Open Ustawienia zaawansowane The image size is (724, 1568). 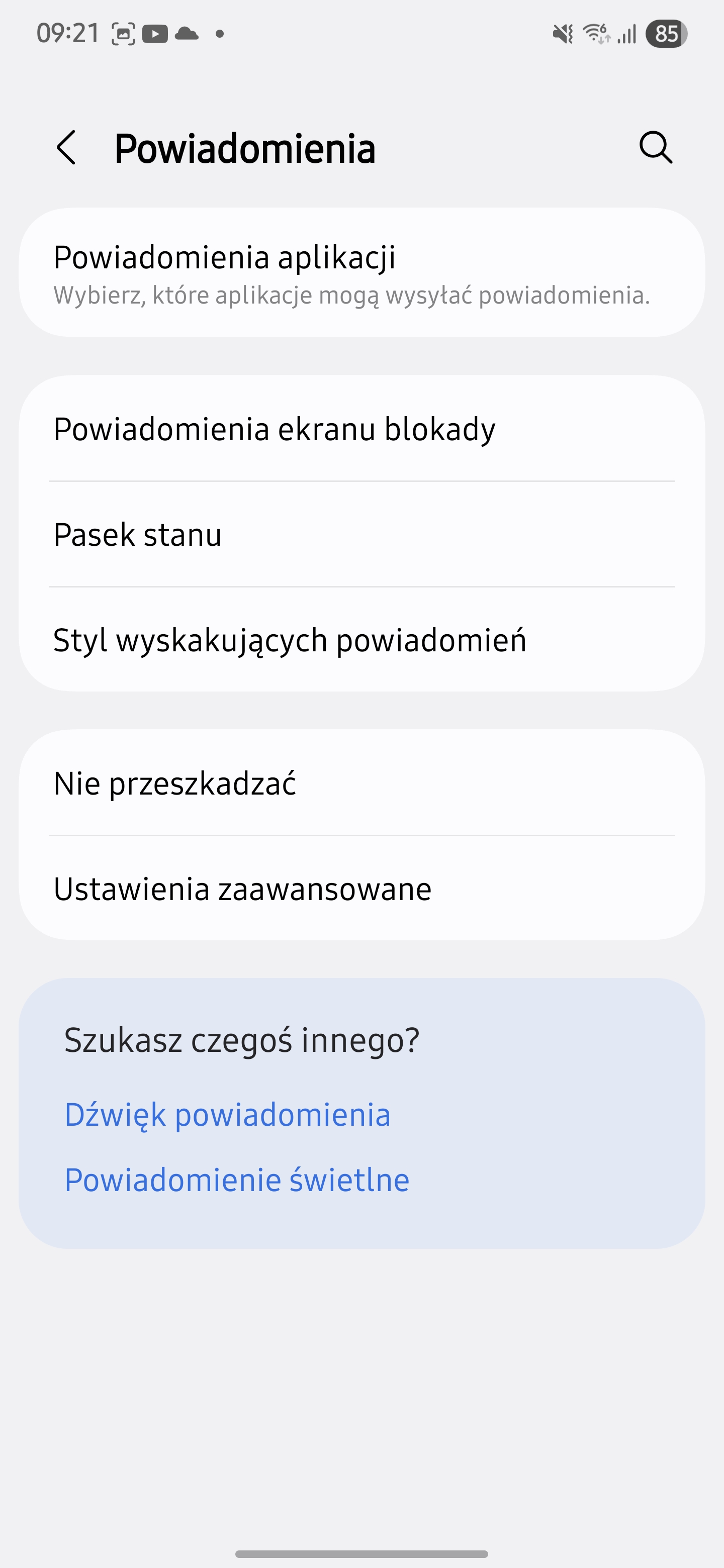point(361,889)
